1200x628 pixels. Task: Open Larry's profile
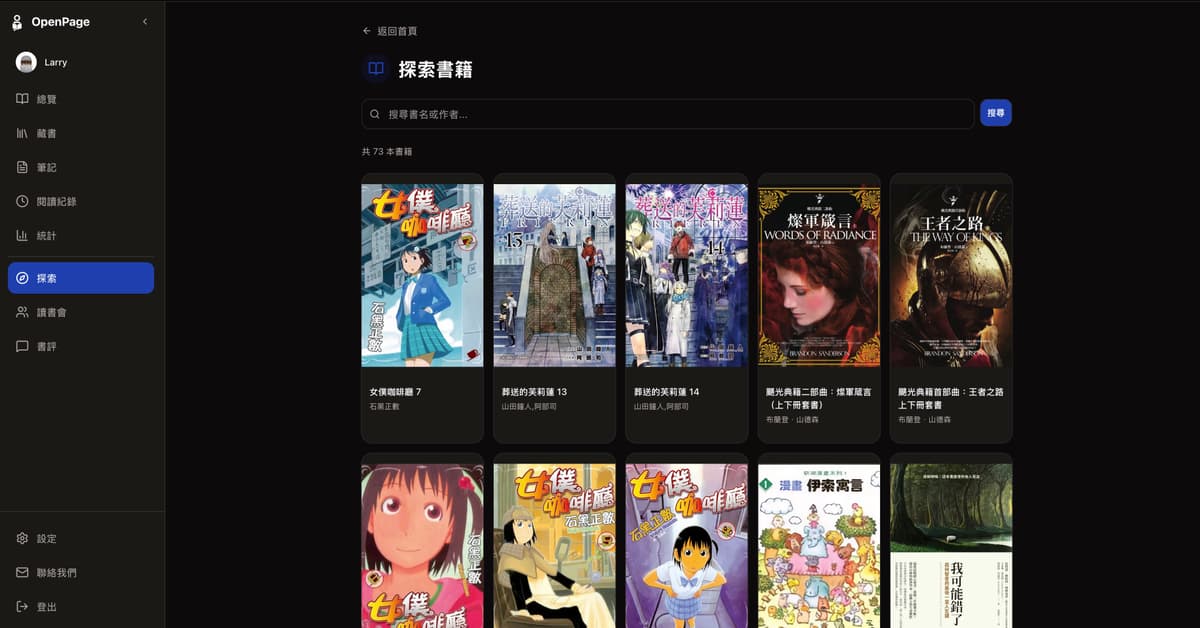55,62
